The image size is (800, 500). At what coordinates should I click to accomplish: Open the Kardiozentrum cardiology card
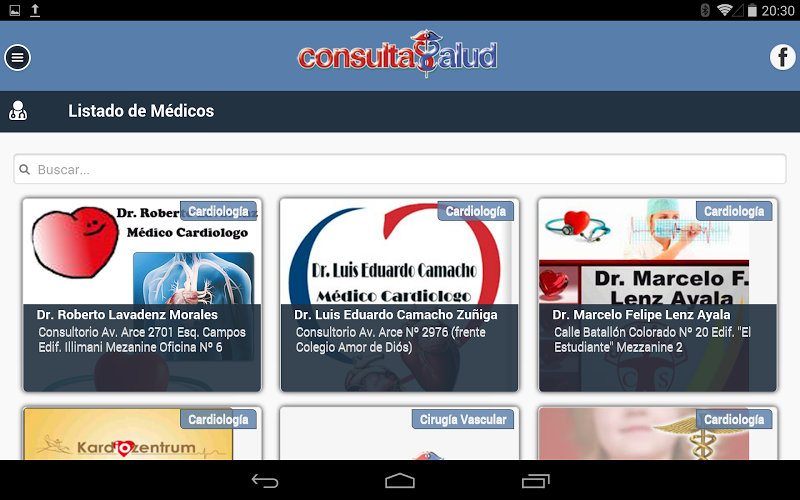pos(142,437)
